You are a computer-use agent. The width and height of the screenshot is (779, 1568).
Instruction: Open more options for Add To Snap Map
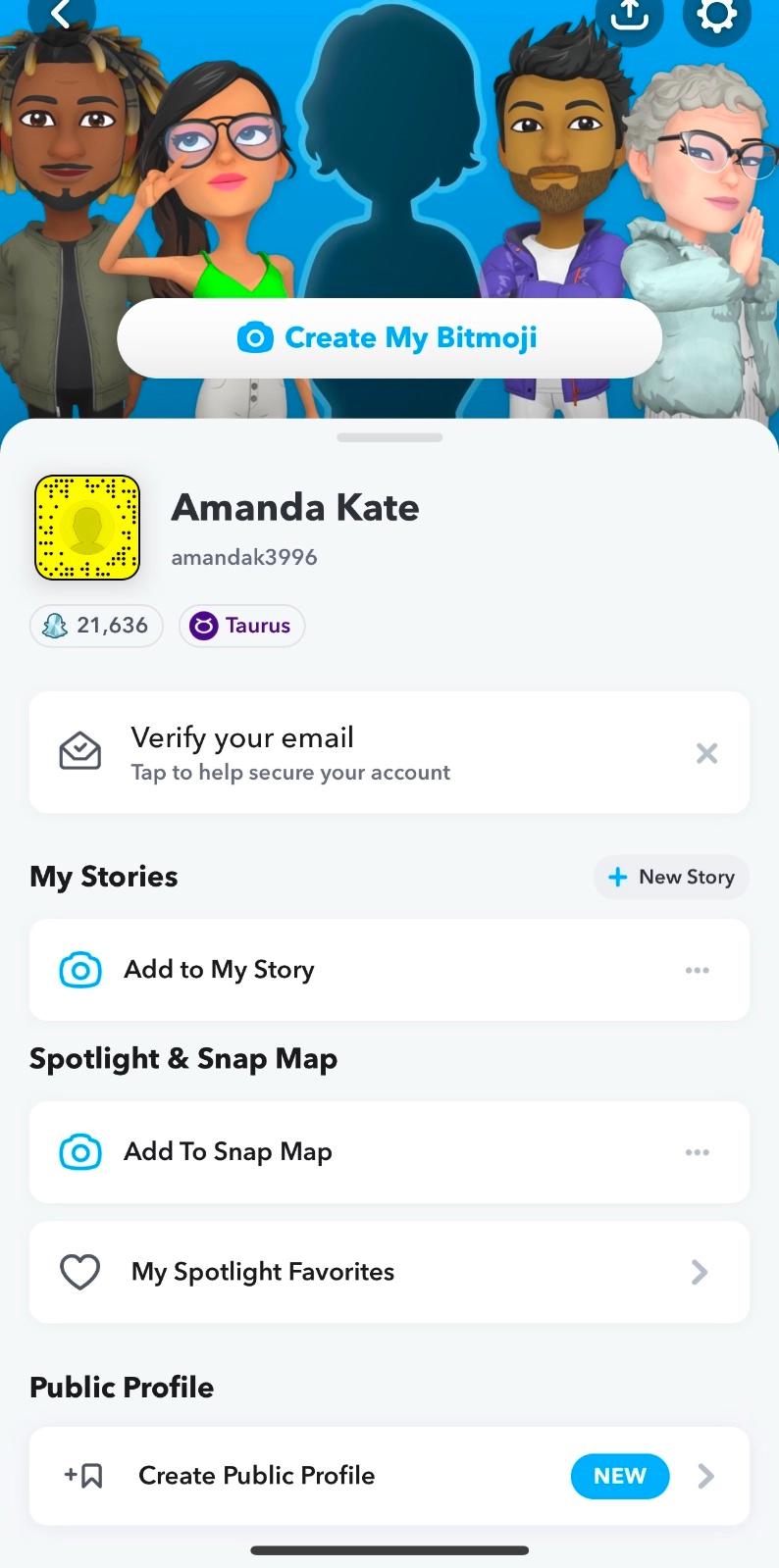(698, 1152)
